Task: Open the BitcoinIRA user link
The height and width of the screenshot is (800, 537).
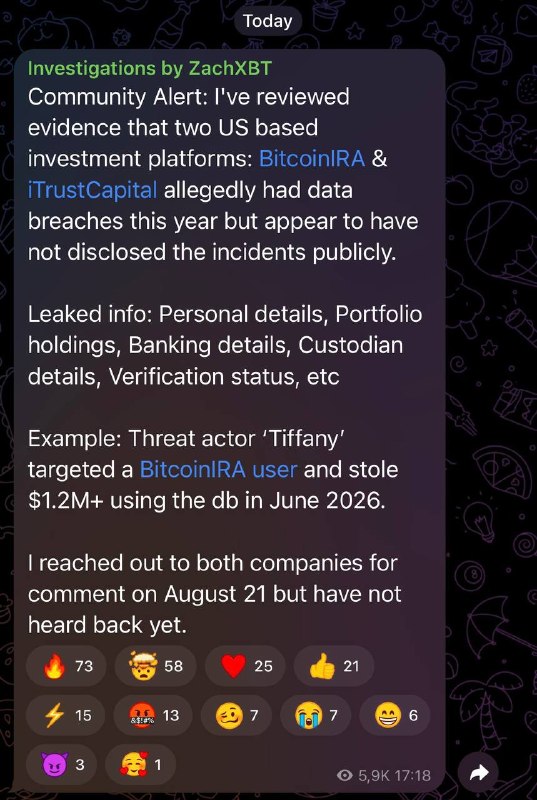Action: click(218, 469)
